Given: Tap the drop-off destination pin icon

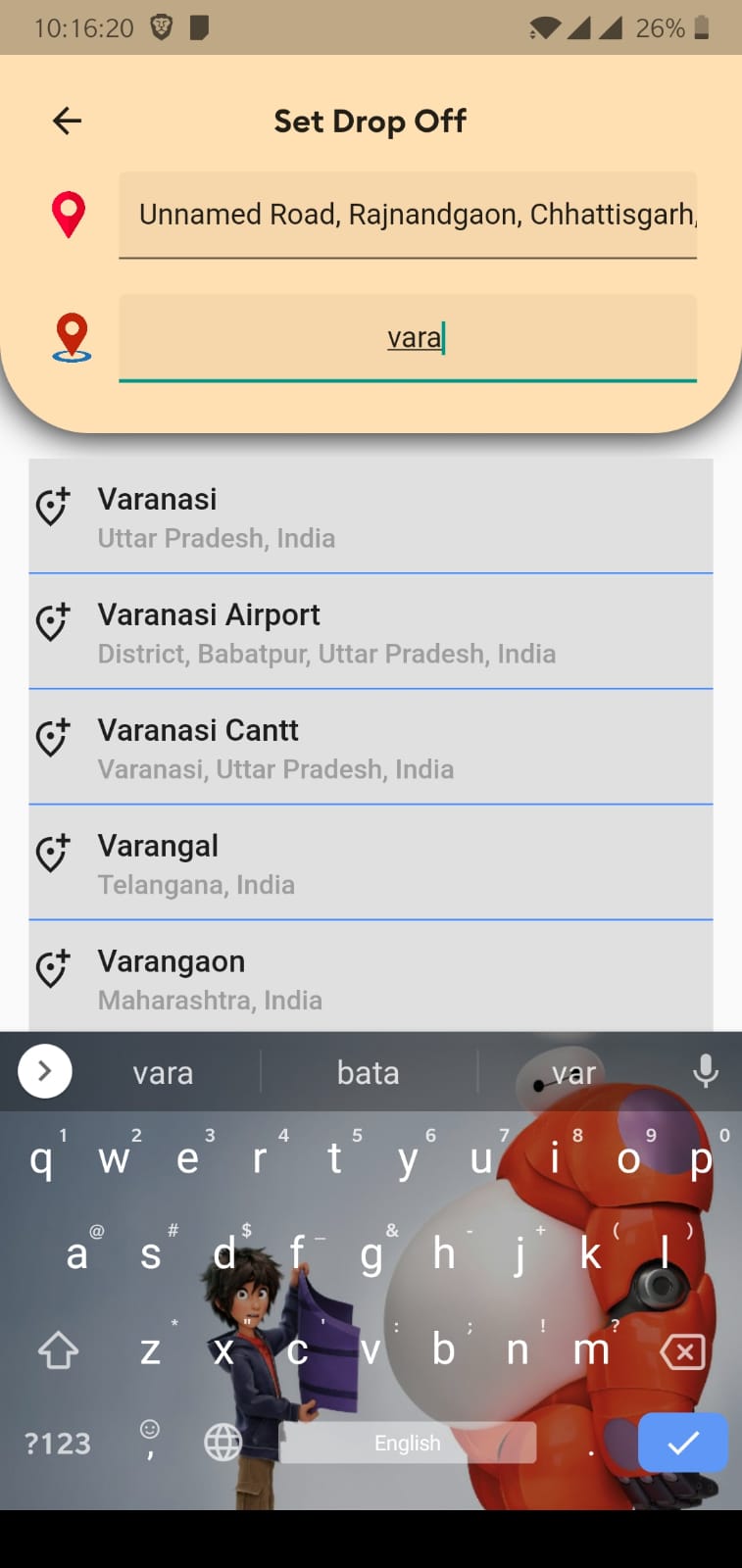Looking at the screenshot, I should click(72, 337).
